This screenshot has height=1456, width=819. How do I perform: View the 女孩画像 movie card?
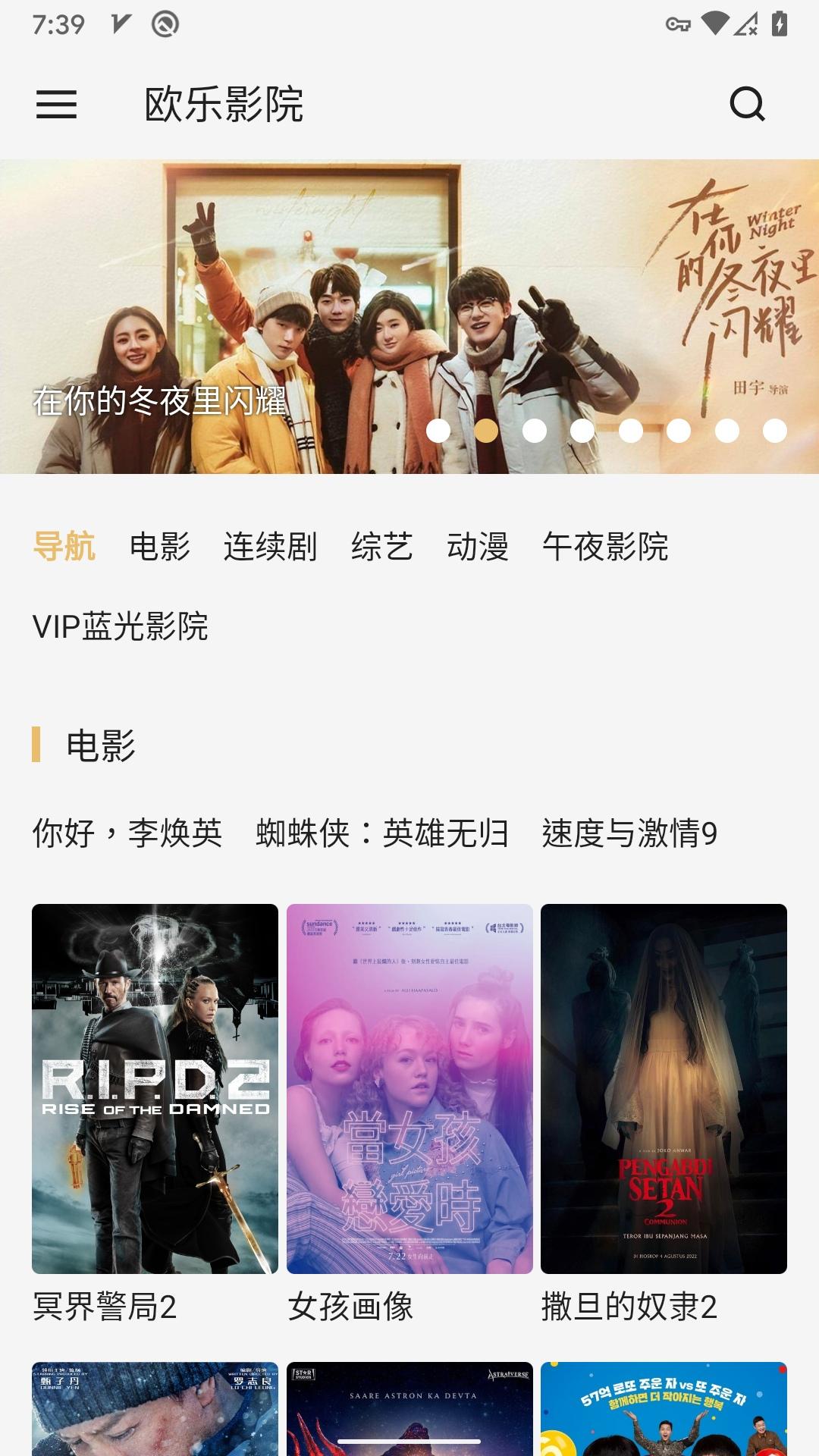(409, 1089)
